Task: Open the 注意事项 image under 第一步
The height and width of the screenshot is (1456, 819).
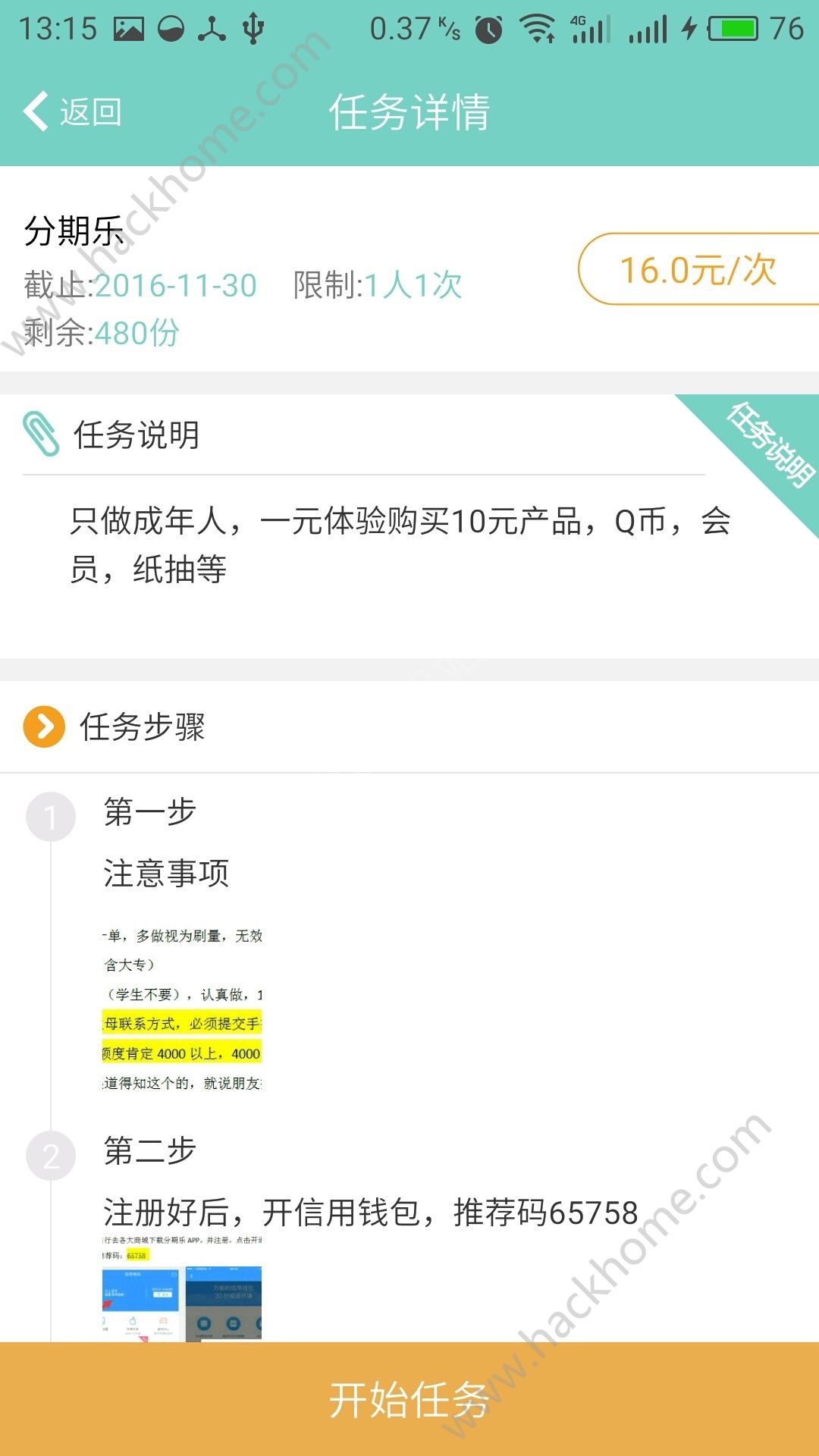Action: (182, 1010)
